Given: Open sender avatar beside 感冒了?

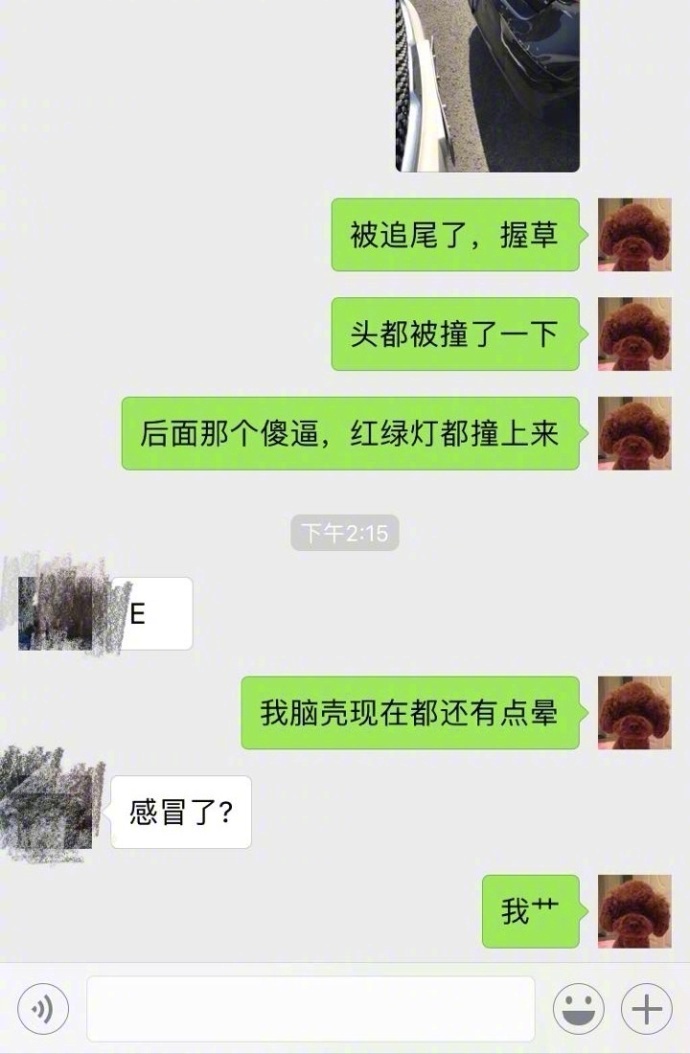Looking at the screenshot, I should (x=52, y=805).
